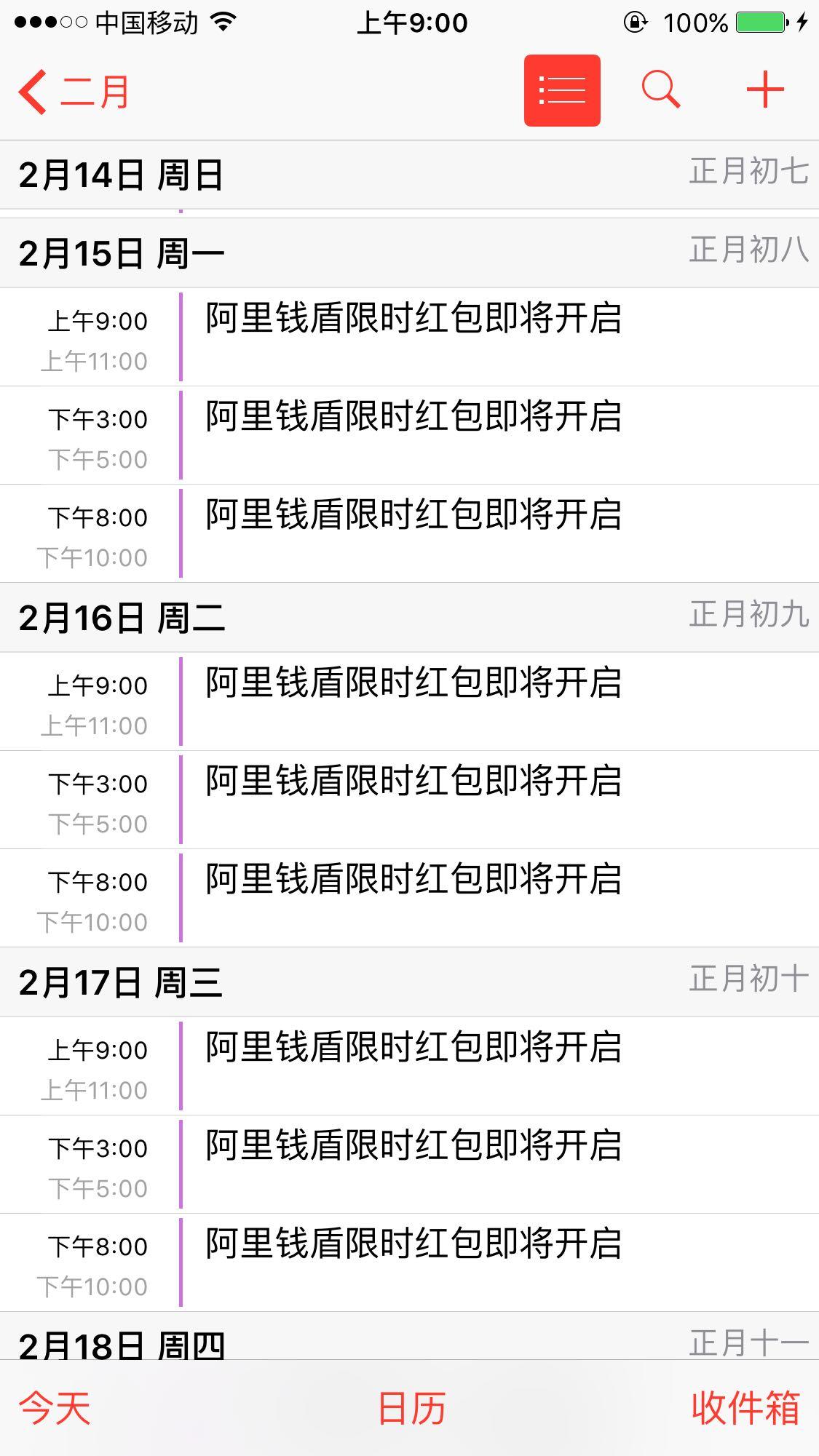Open the 上午9:00 event on 2月15日

[409, 337]
